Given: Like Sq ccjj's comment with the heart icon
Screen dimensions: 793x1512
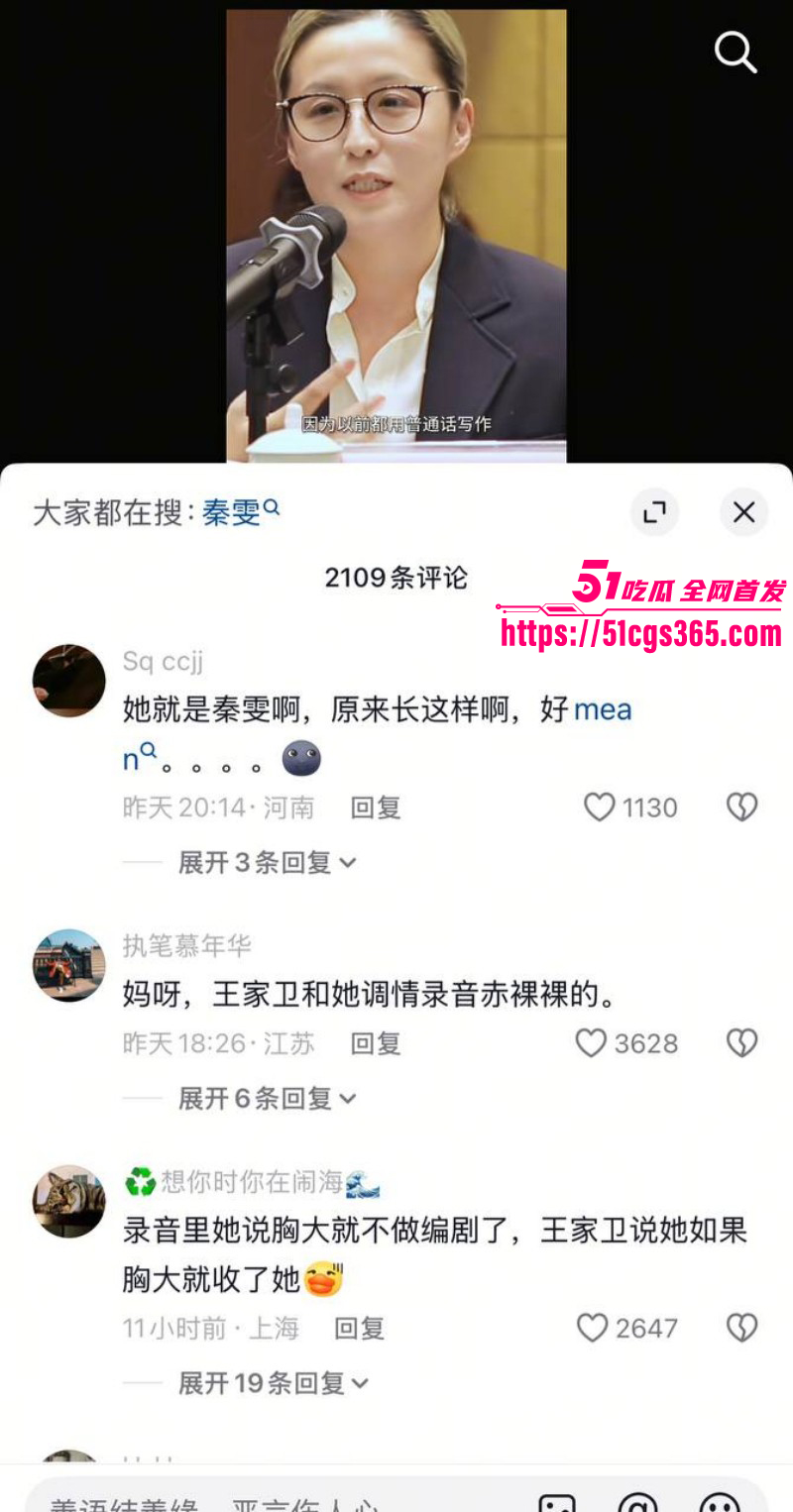Looking at the screenshot, I should pyautogui.click(x=601, y=806).
